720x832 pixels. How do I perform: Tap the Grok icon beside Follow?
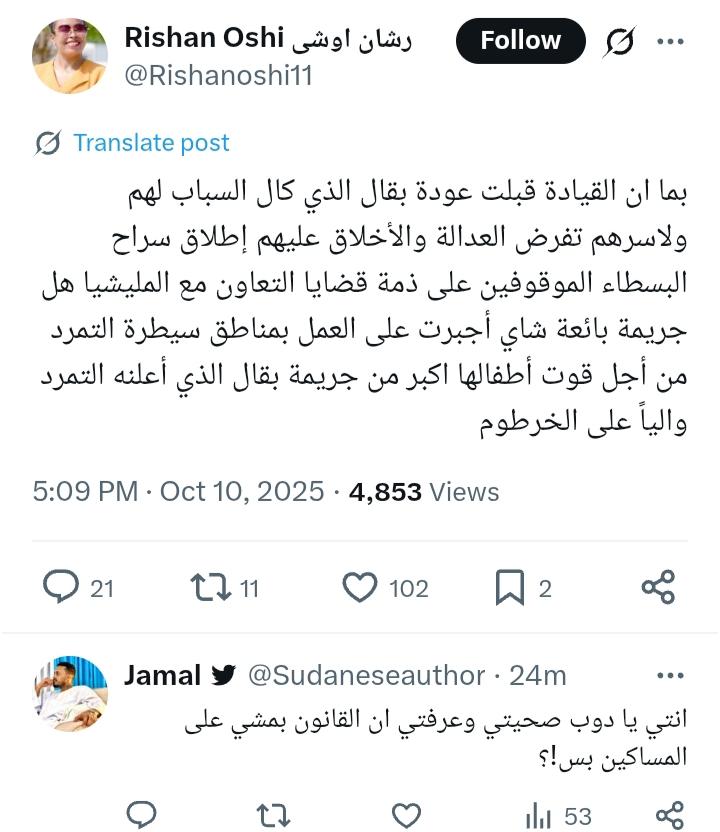pyautogui.click(x=620, y=42)
